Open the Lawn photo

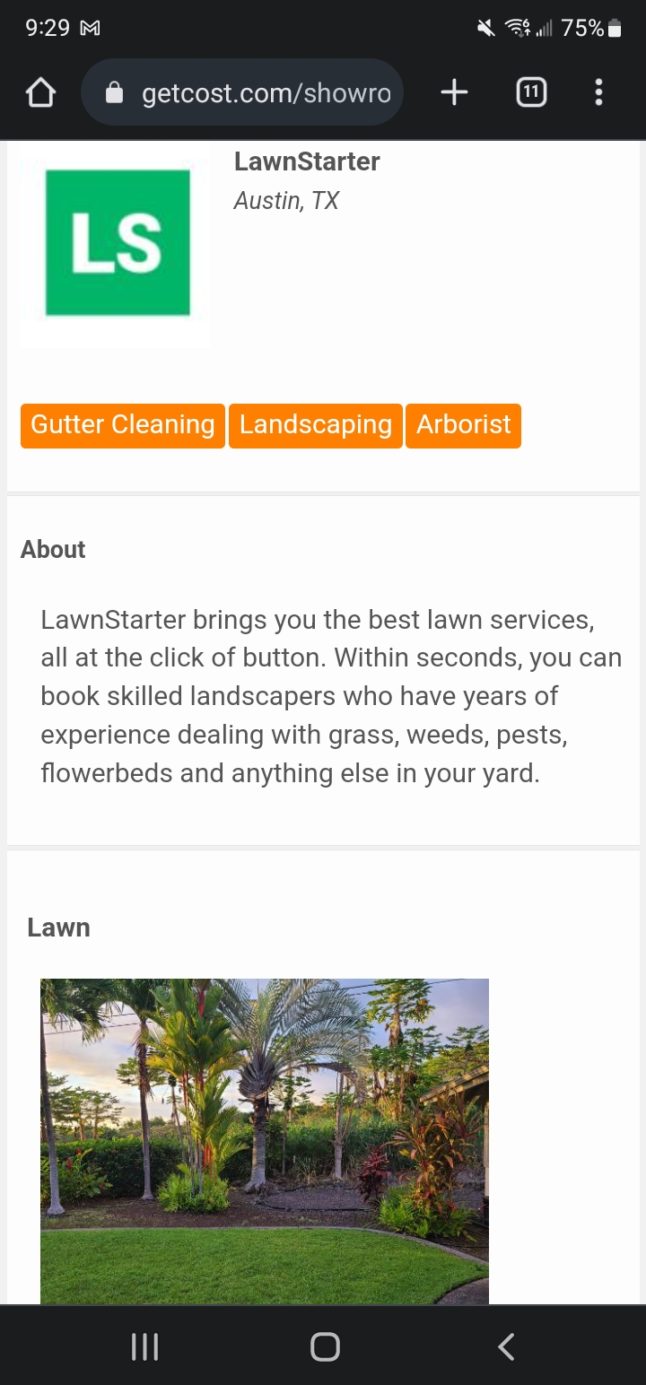click(264, 1140)
